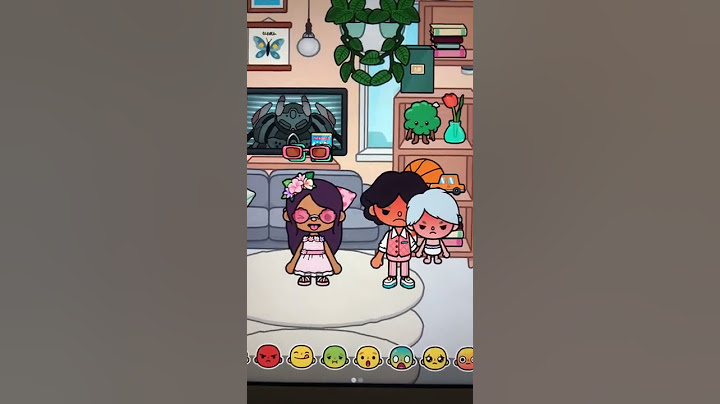Apply the green sick face expression
The width and height of the screenshot is (720, 404).
click(x=334, y=357)
